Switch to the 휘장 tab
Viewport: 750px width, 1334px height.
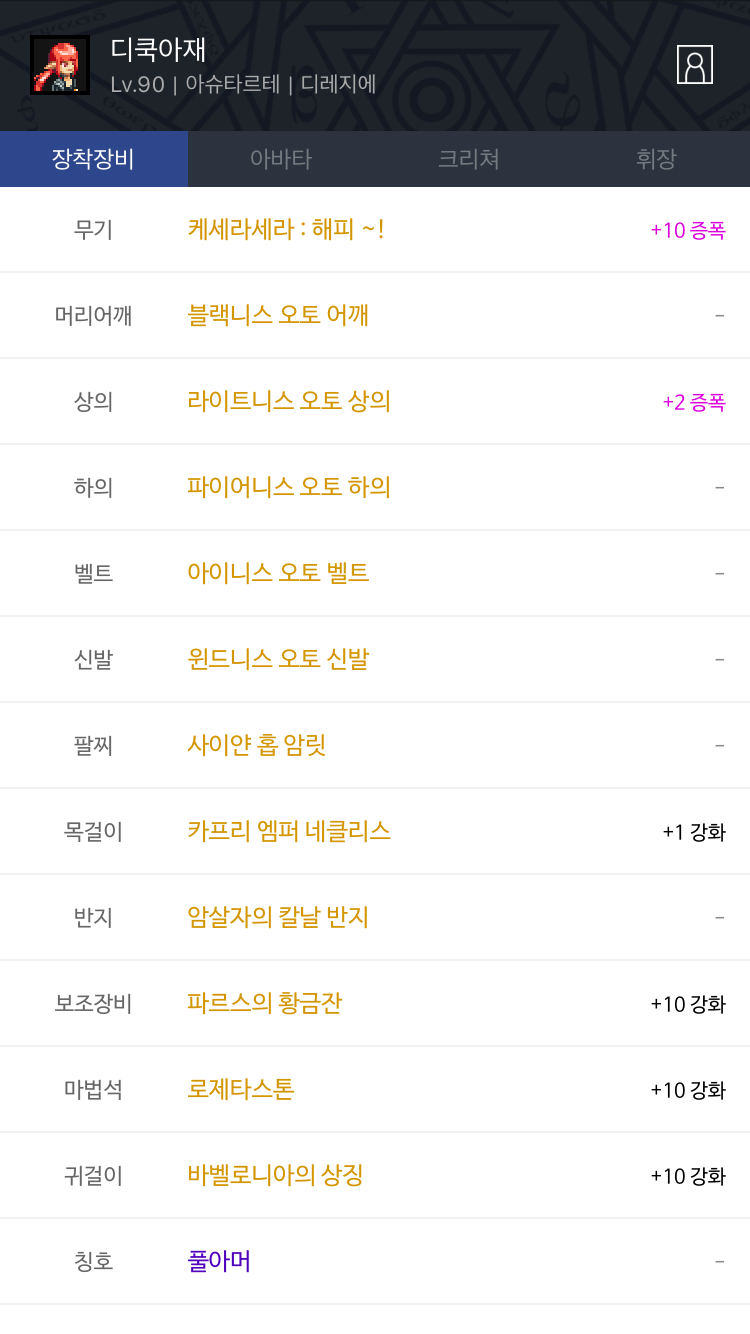(x=656, y=159)
